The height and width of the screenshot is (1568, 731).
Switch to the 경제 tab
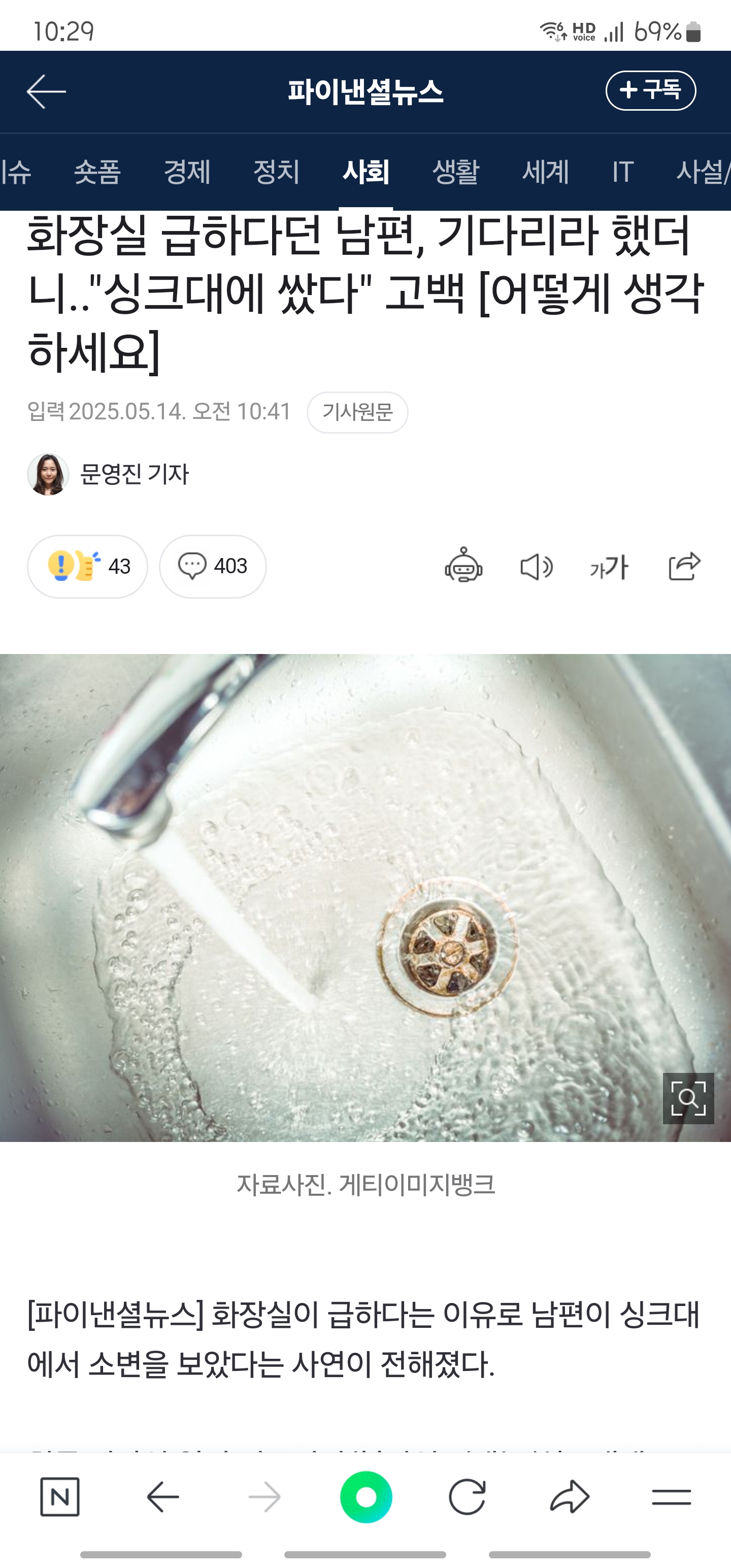click(187, 172)
